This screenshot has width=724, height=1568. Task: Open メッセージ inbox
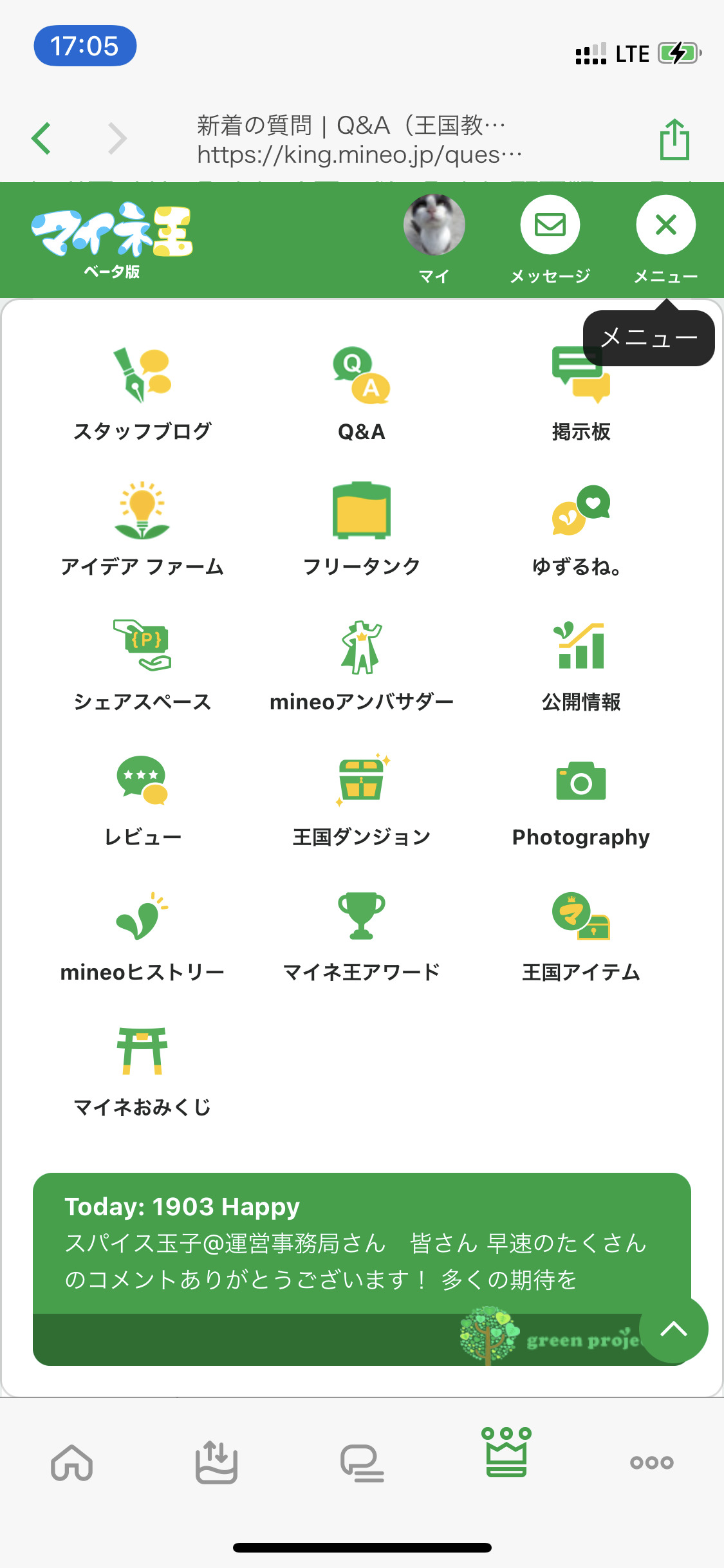550,226
